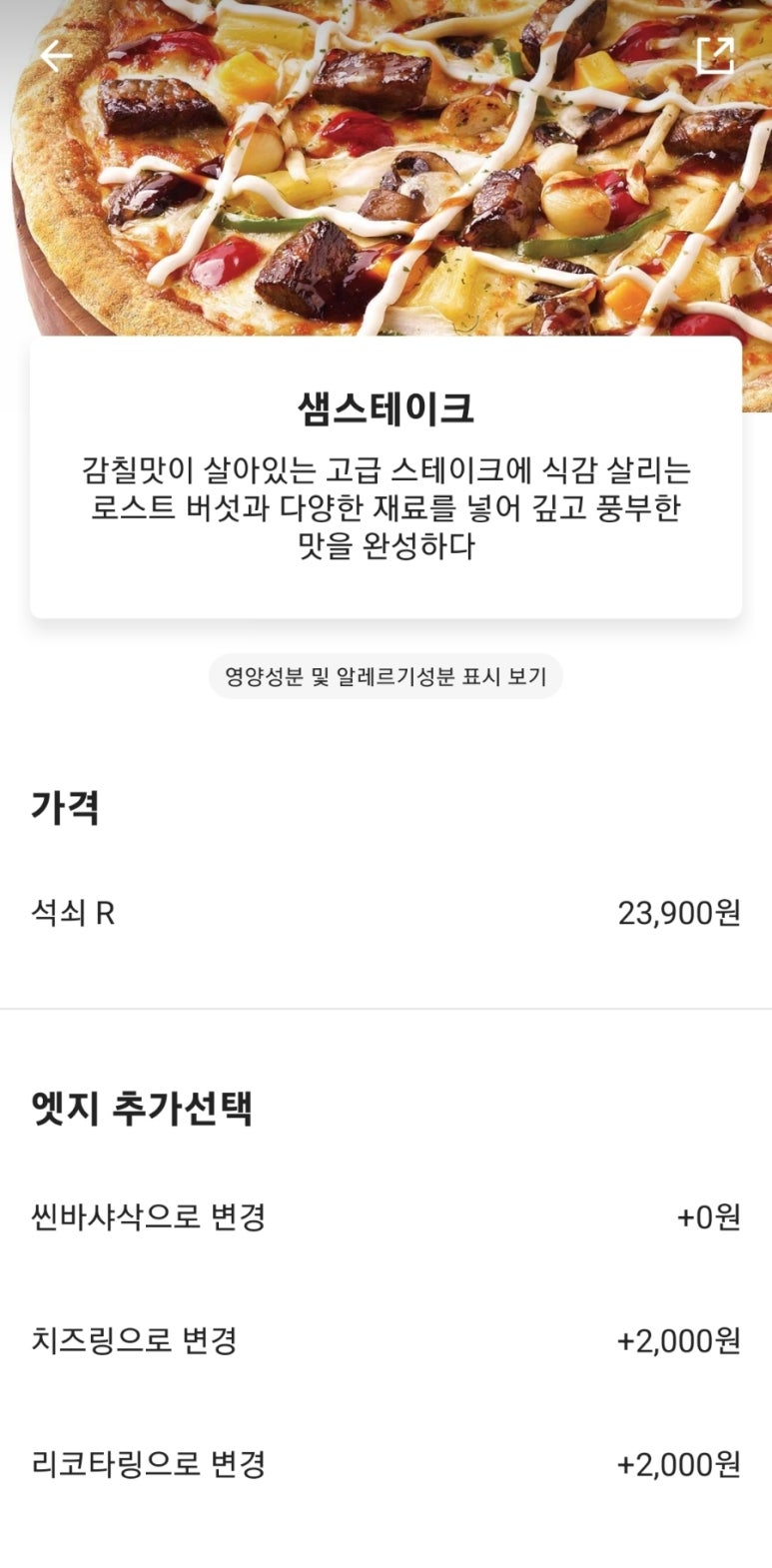Select the 석쇠 R price option

point(386,913)
